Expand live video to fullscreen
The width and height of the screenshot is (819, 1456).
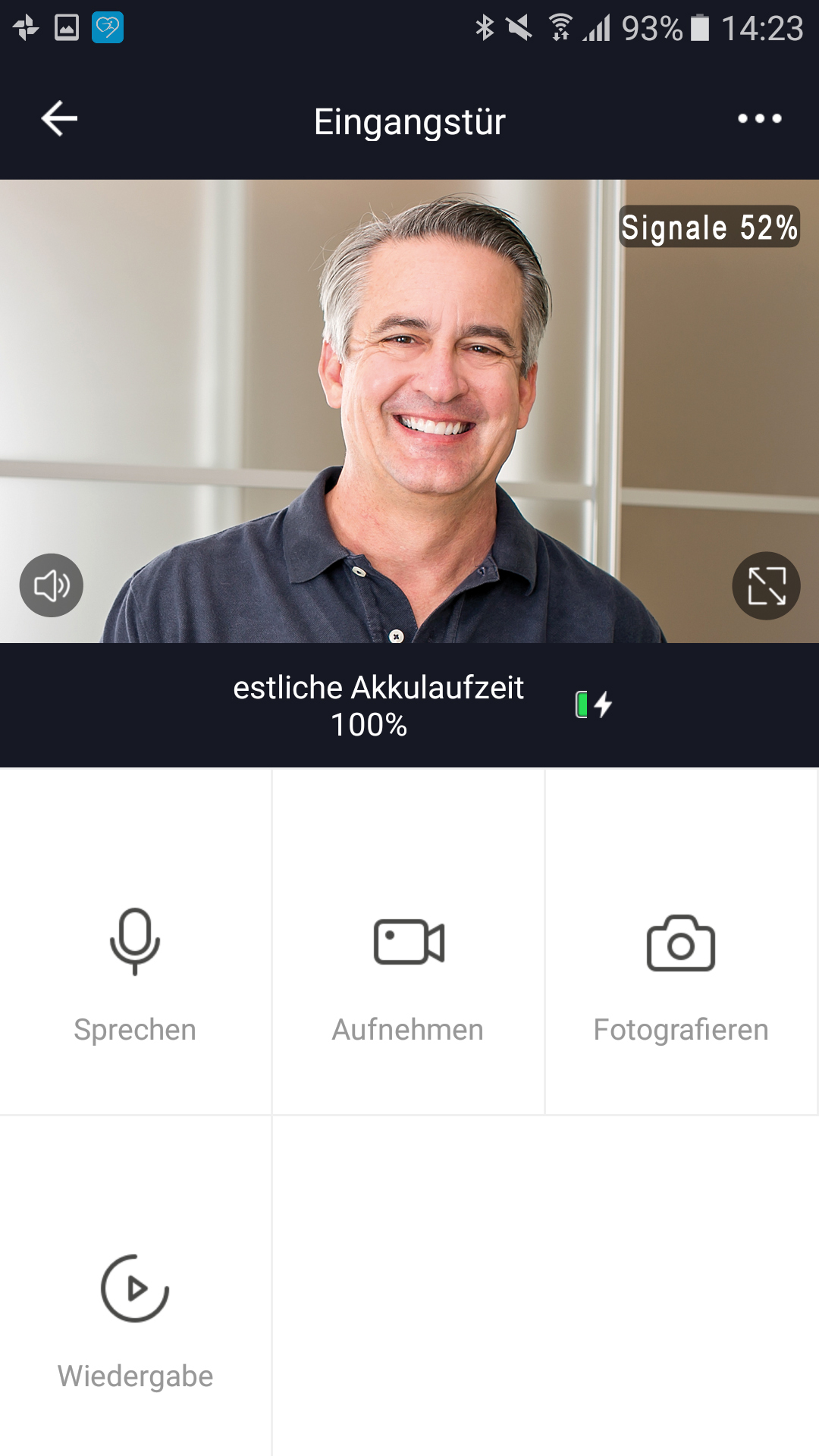coord(766,585)
